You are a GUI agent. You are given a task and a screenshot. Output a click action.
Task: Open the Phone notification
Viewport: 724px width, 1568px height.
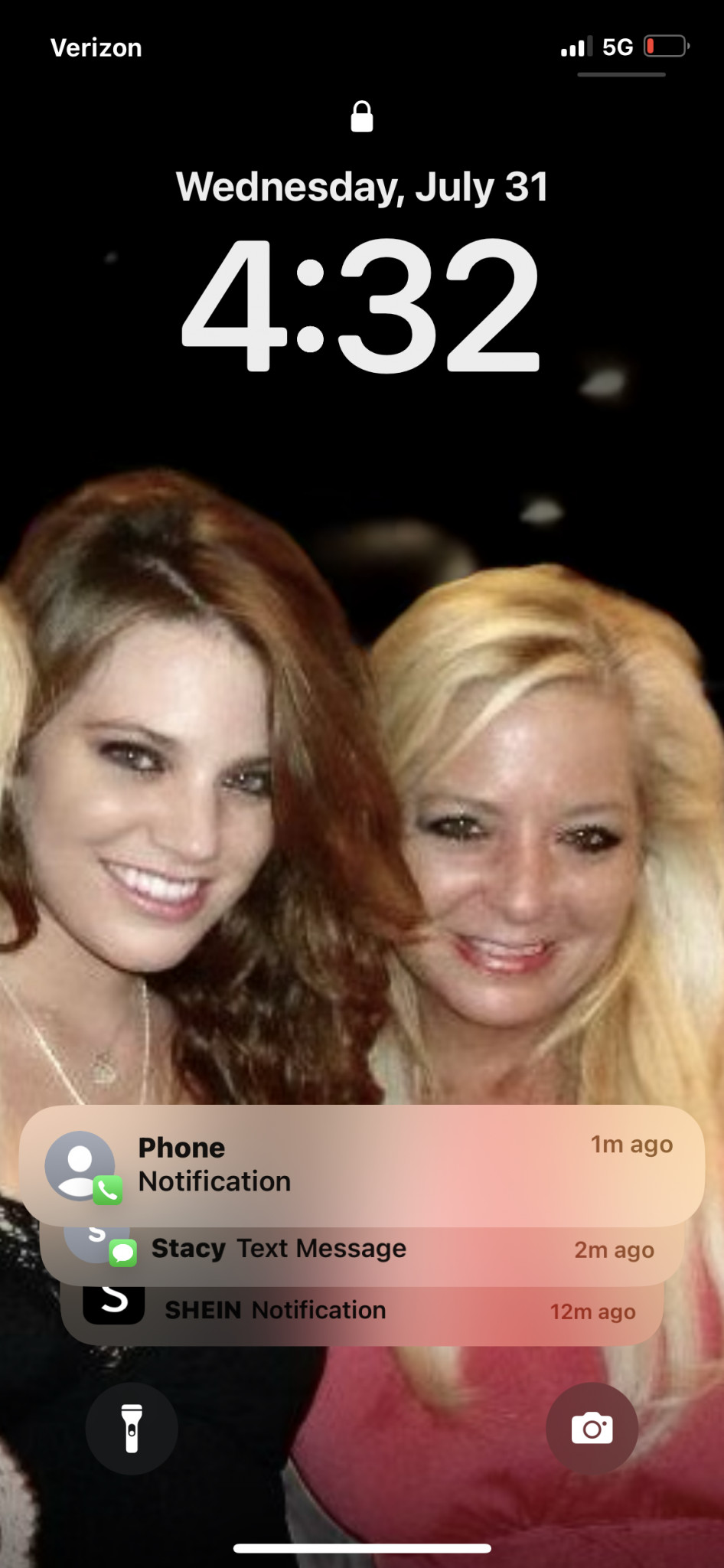(x=361, y=1165)
